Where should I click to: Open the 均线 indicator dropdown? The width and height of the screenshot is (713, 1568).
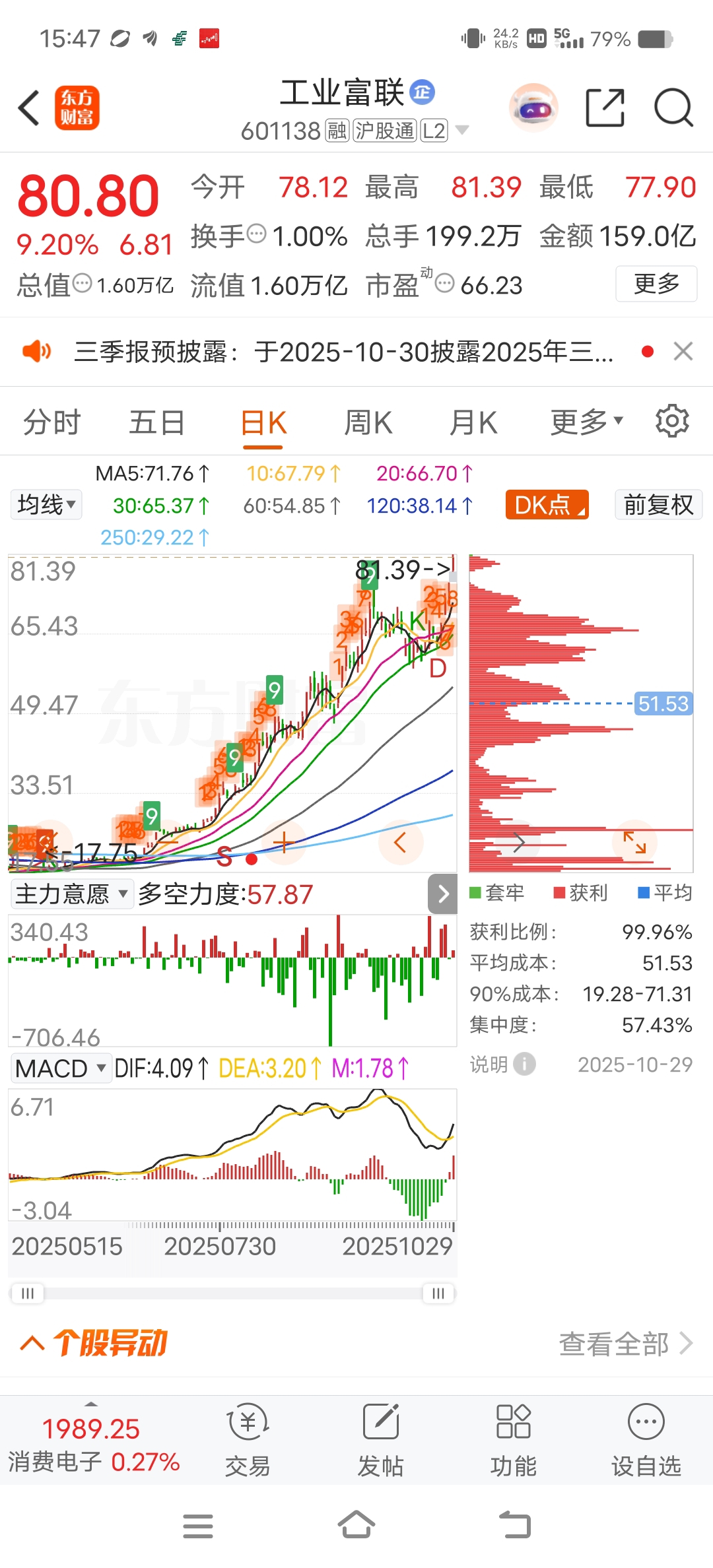pyautogui.click(x=46, y=505)
